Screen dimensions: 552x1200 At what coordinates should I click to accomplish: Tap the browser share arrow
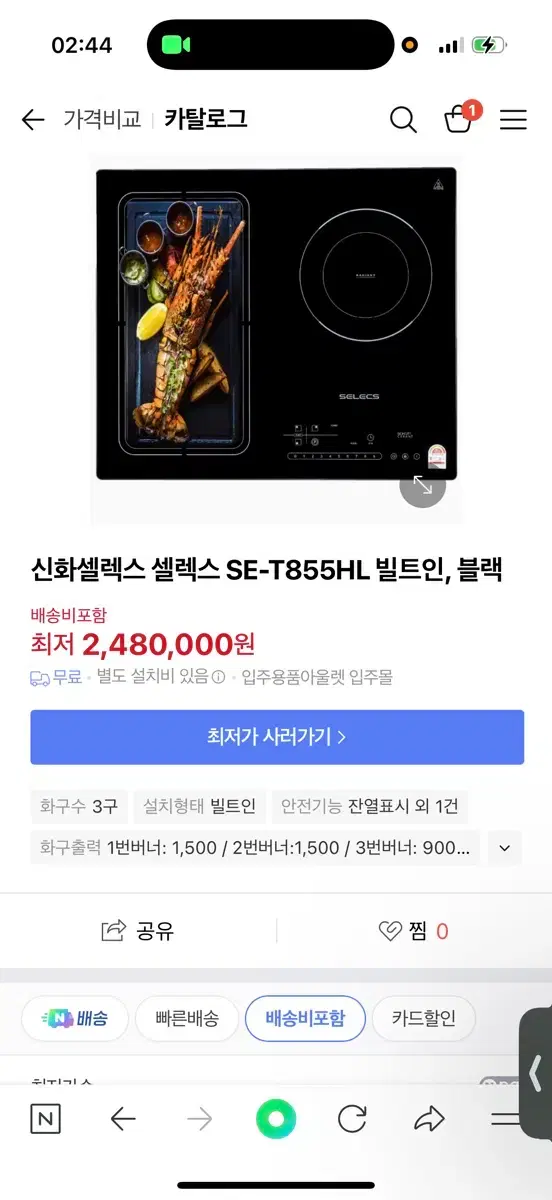click(429, 1118)
